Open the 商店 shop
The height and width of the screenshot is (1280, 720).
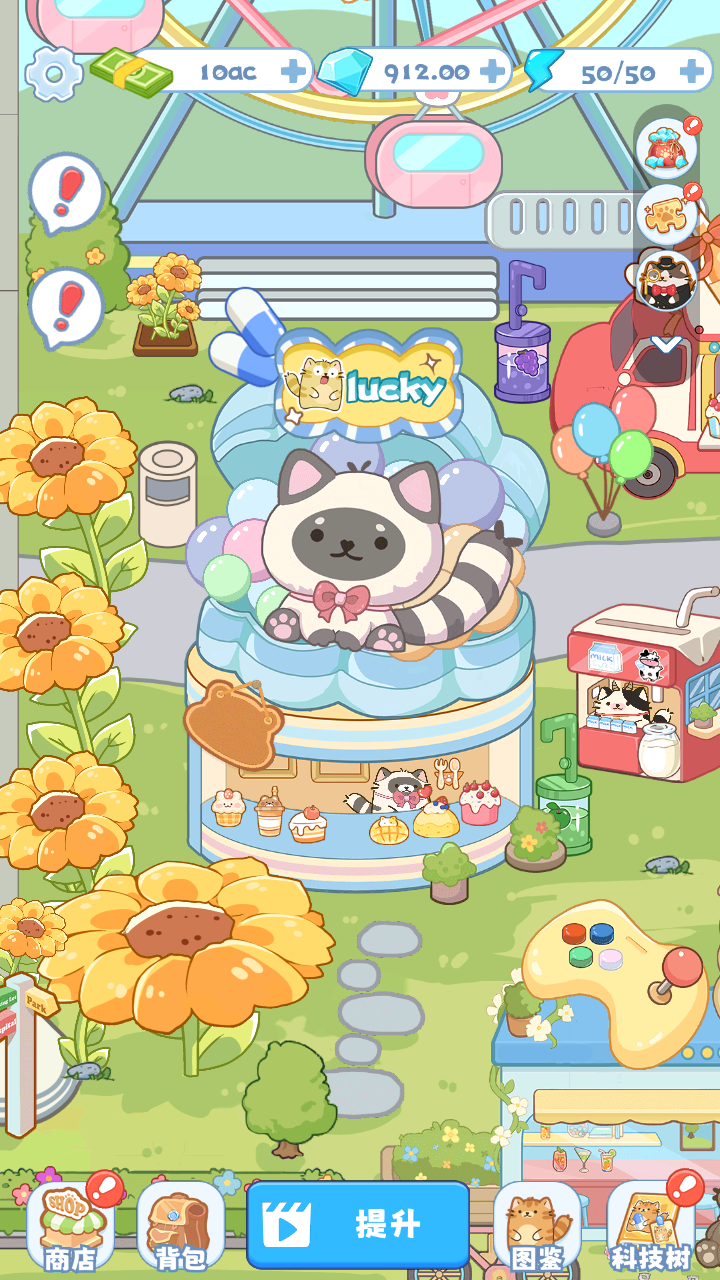[71, 1227]
